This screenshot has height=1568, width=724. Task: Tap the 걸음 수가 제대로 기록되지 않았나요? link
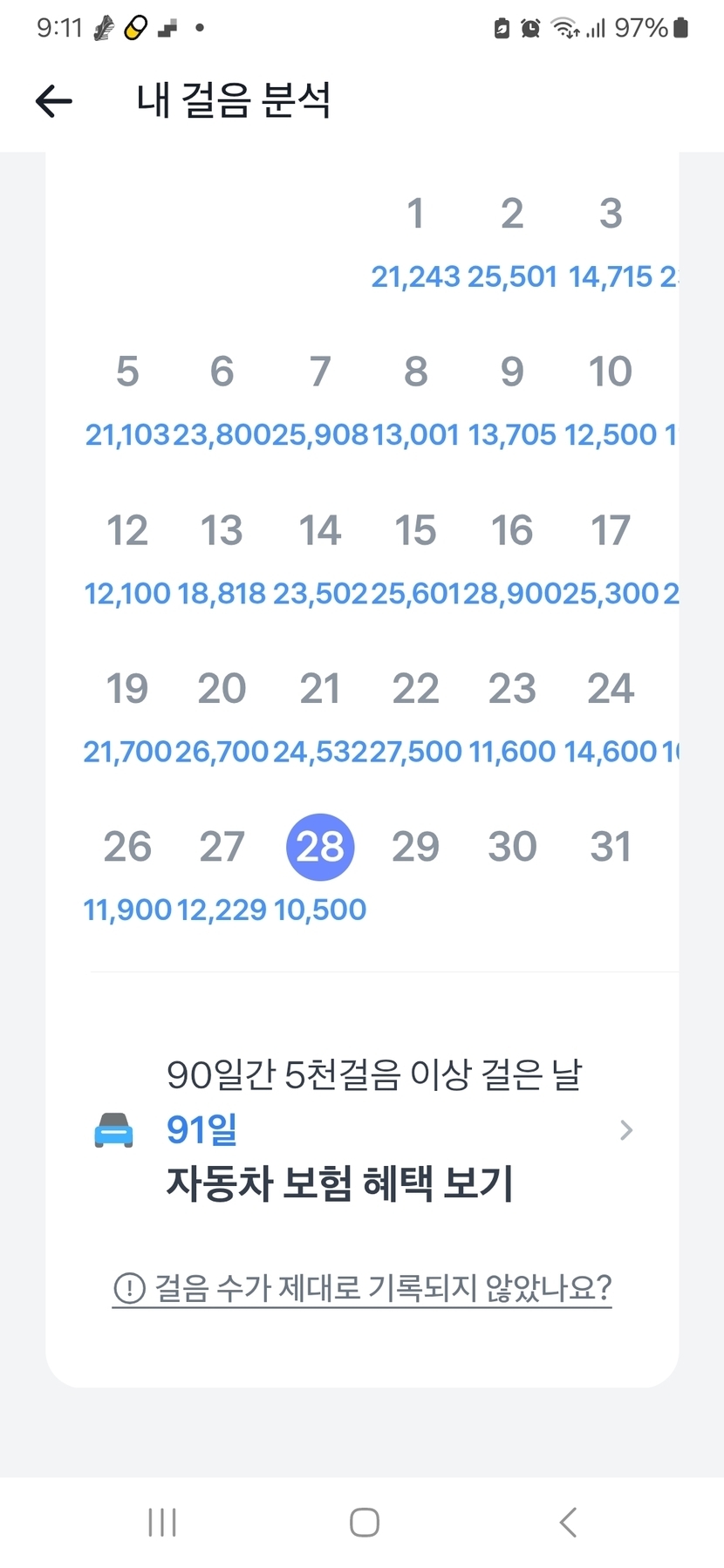point(362,1287)
